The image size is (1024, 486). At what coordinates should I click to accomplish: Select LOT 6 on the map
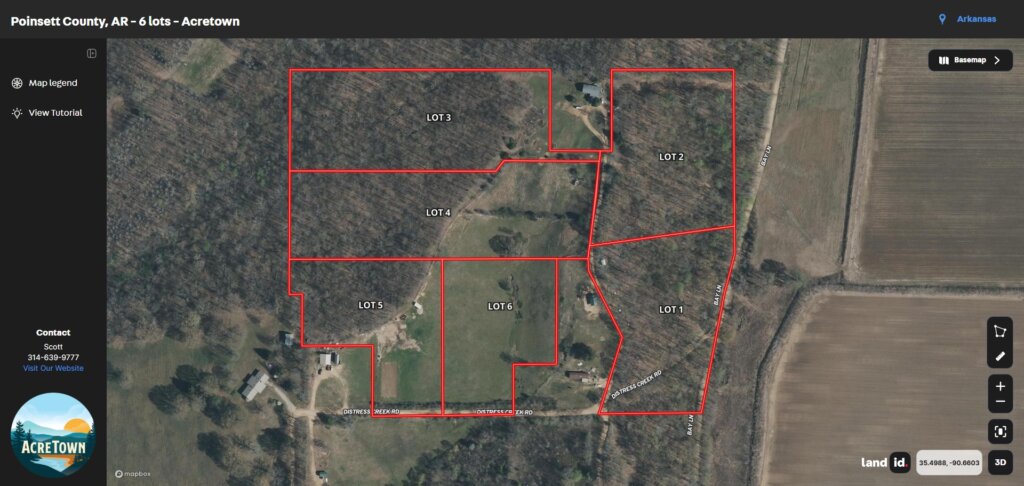[500, 306]
